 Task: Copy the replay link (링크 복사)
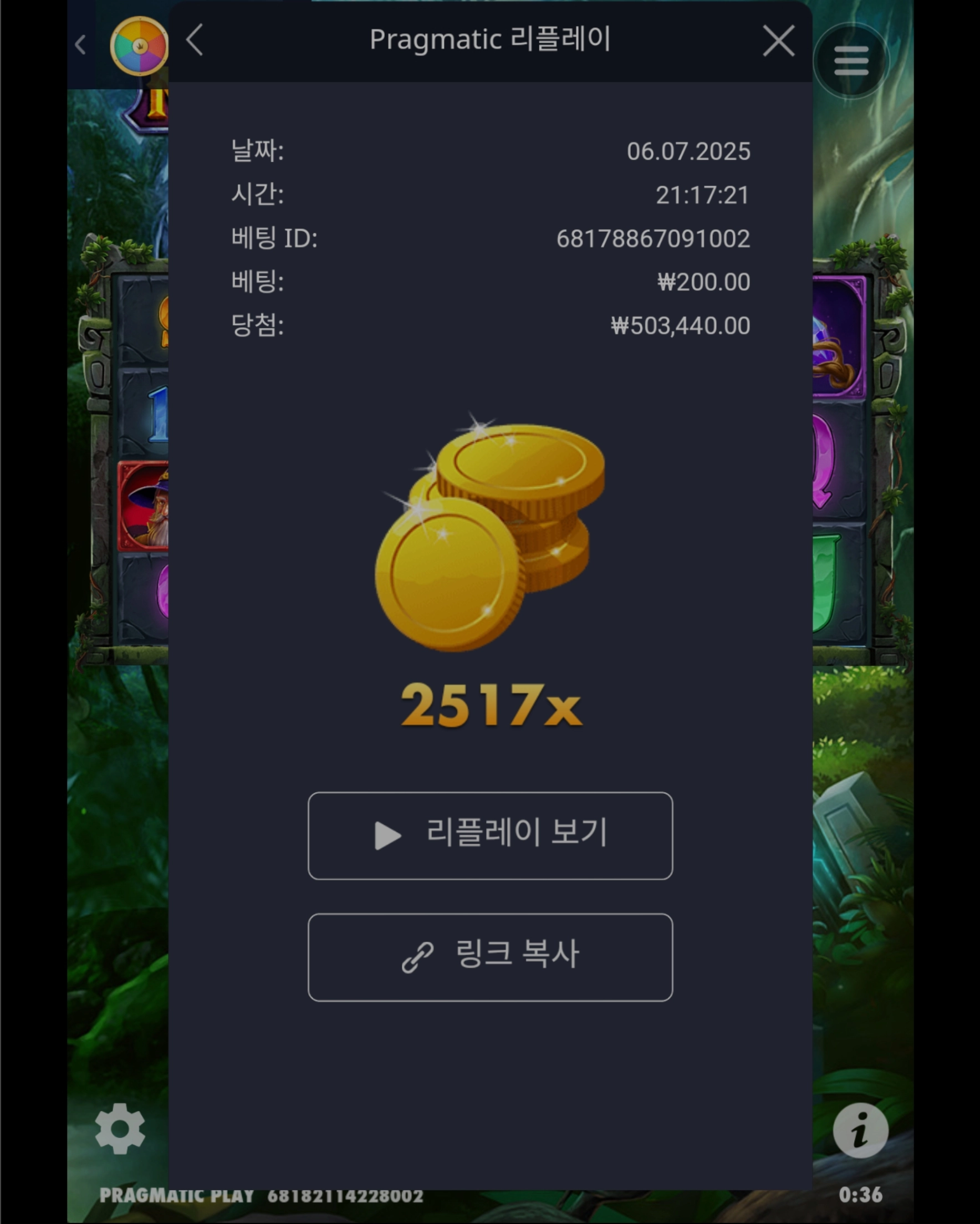pyautogui.click(x=490, y=957)
